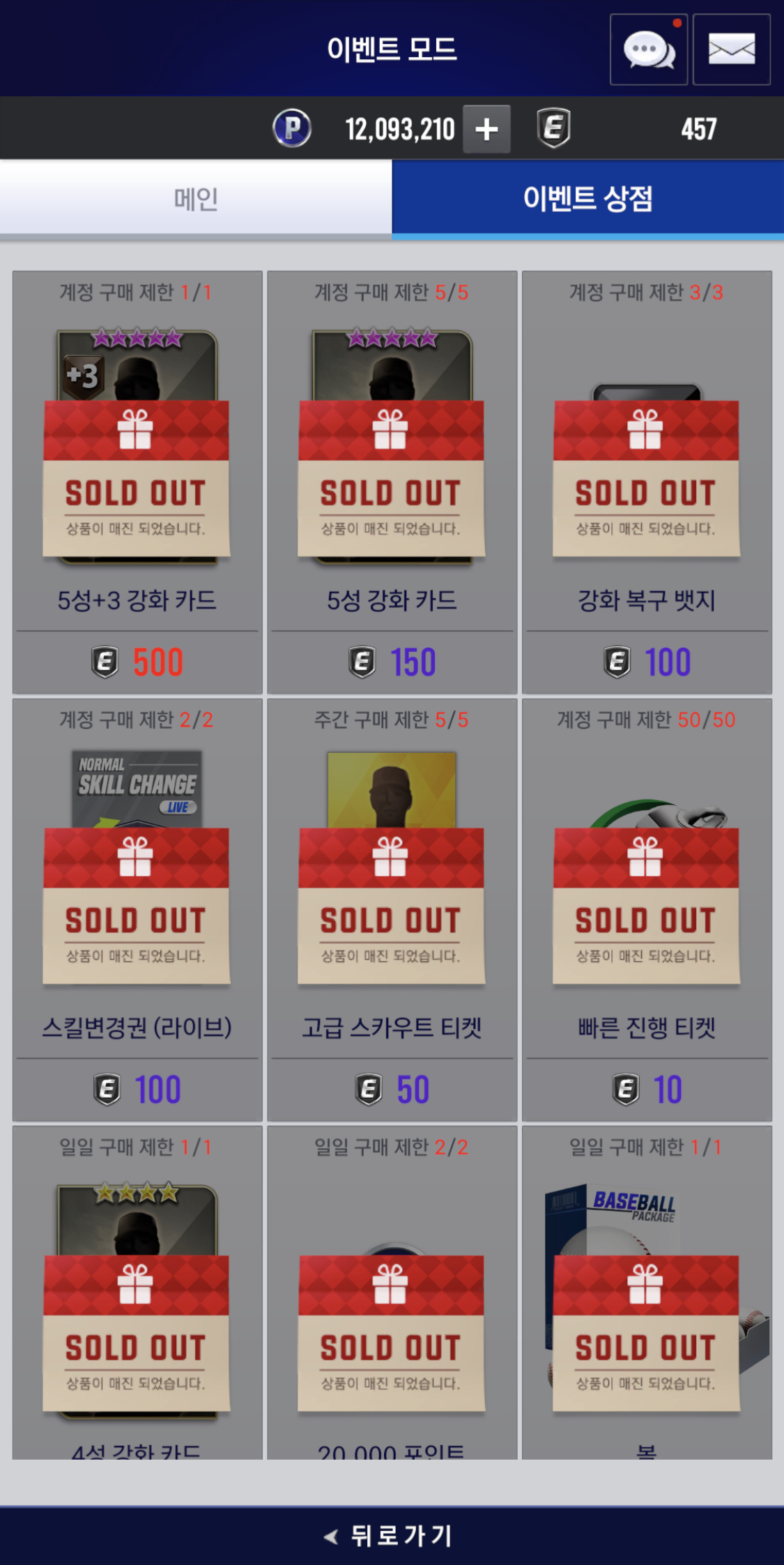This screenshot has height=1565, width=784.
Task: Open the baseball package item
Action: pyautogui.click(x=647, y=1292)
